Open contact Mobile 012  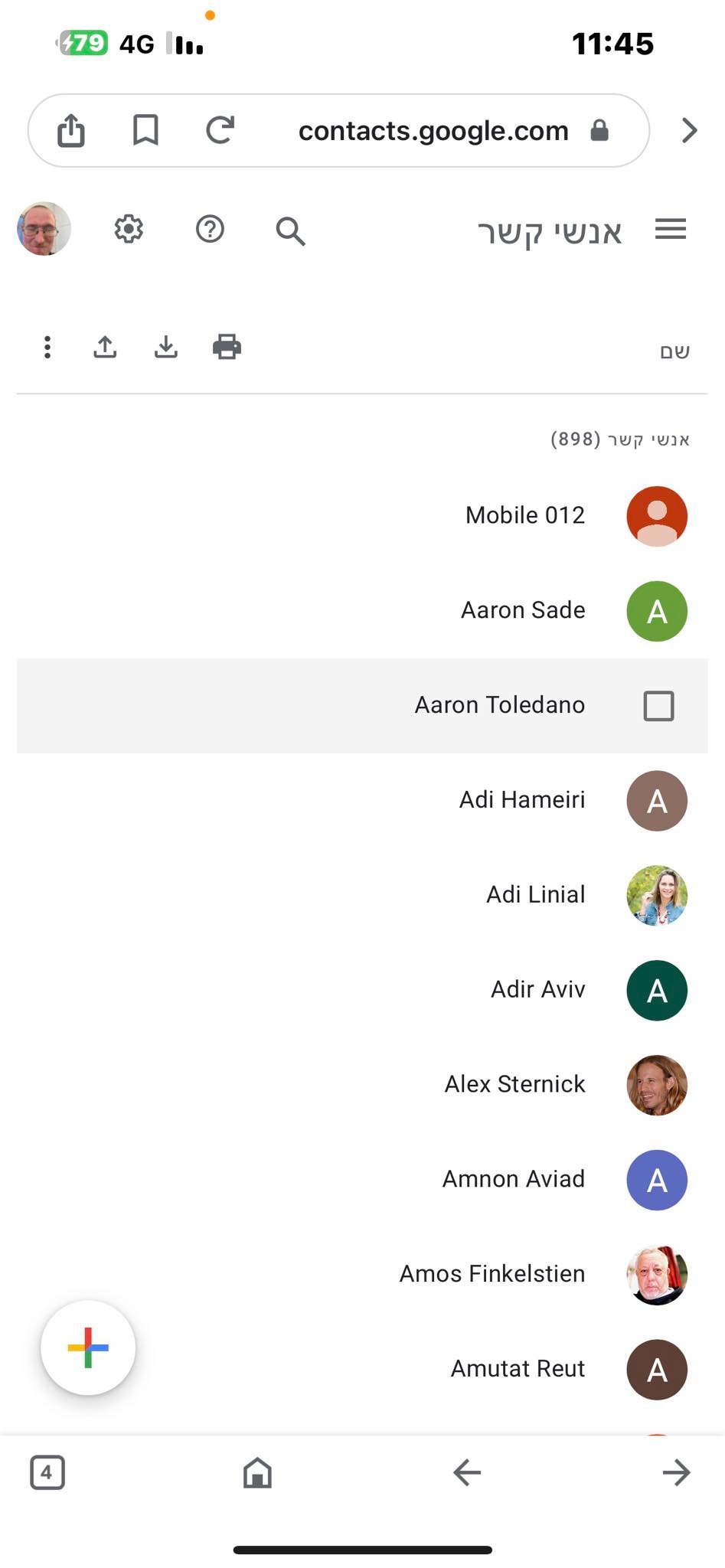tap(525, 515)
